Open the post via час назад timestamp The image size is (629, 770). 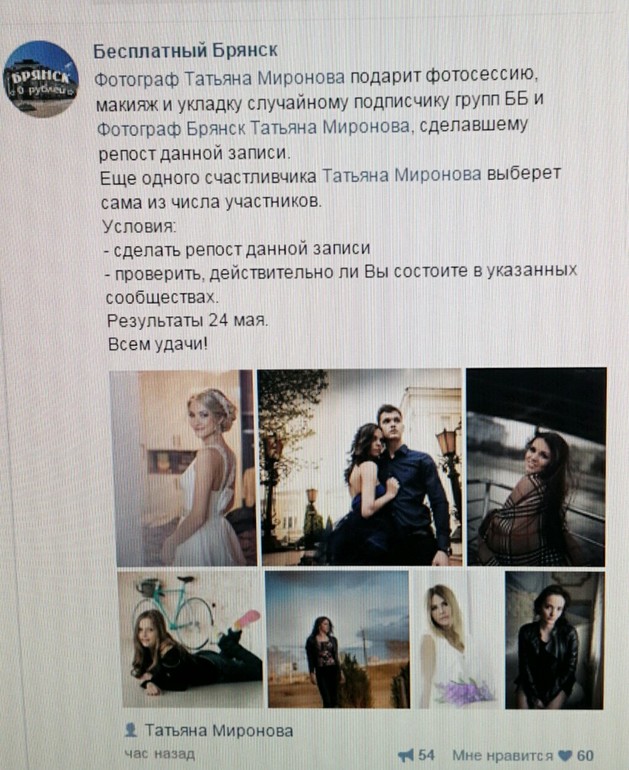click(160, 753)
